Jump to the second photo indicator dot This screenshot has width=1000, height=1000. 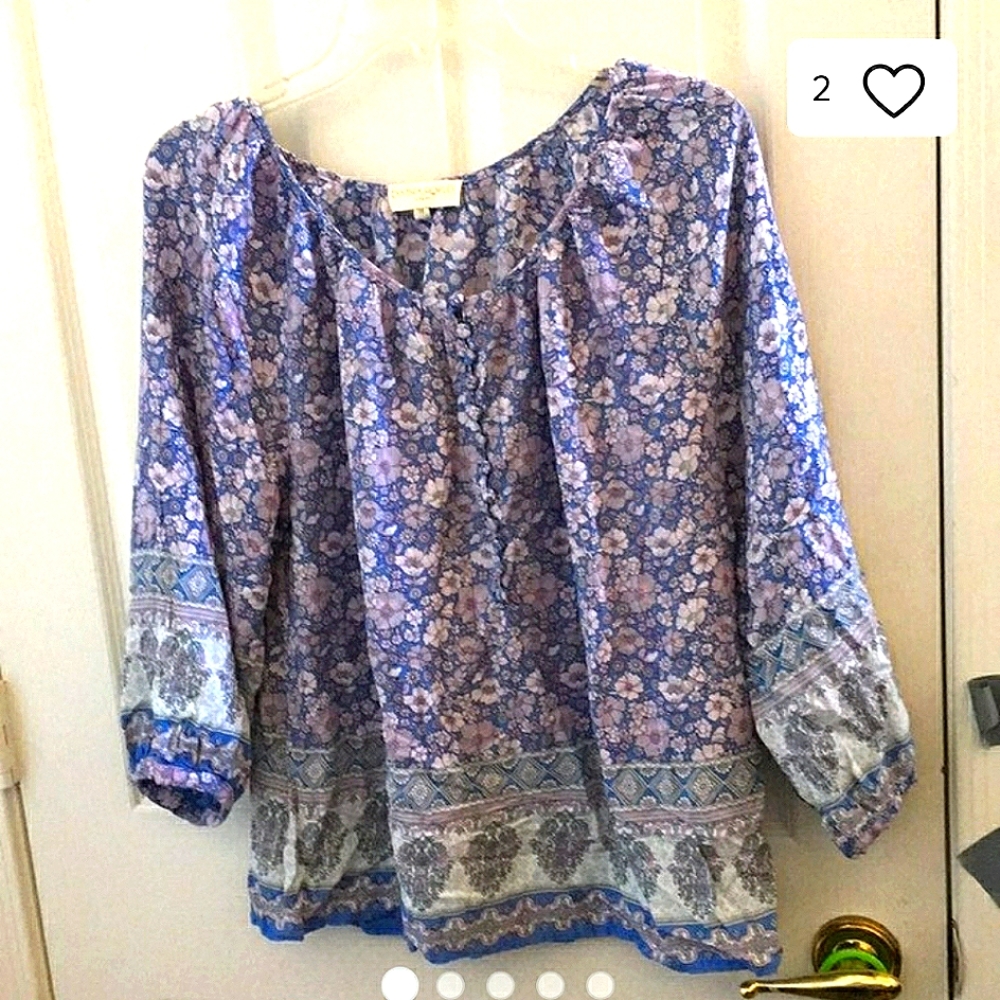450,984
